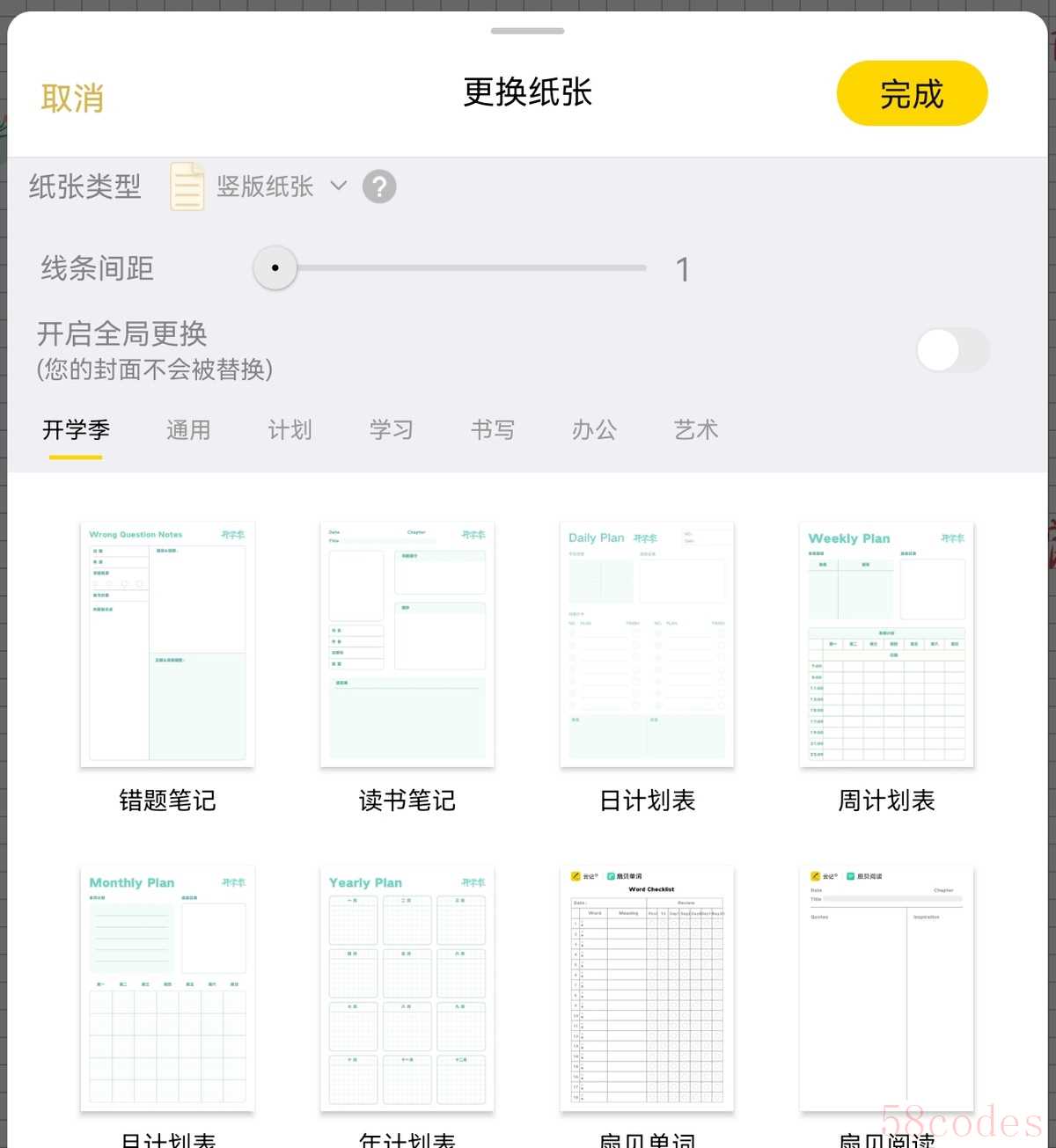Choose the 错题笔记 paper template
Screen dimensions: 1056x1148
click(167, 645)
